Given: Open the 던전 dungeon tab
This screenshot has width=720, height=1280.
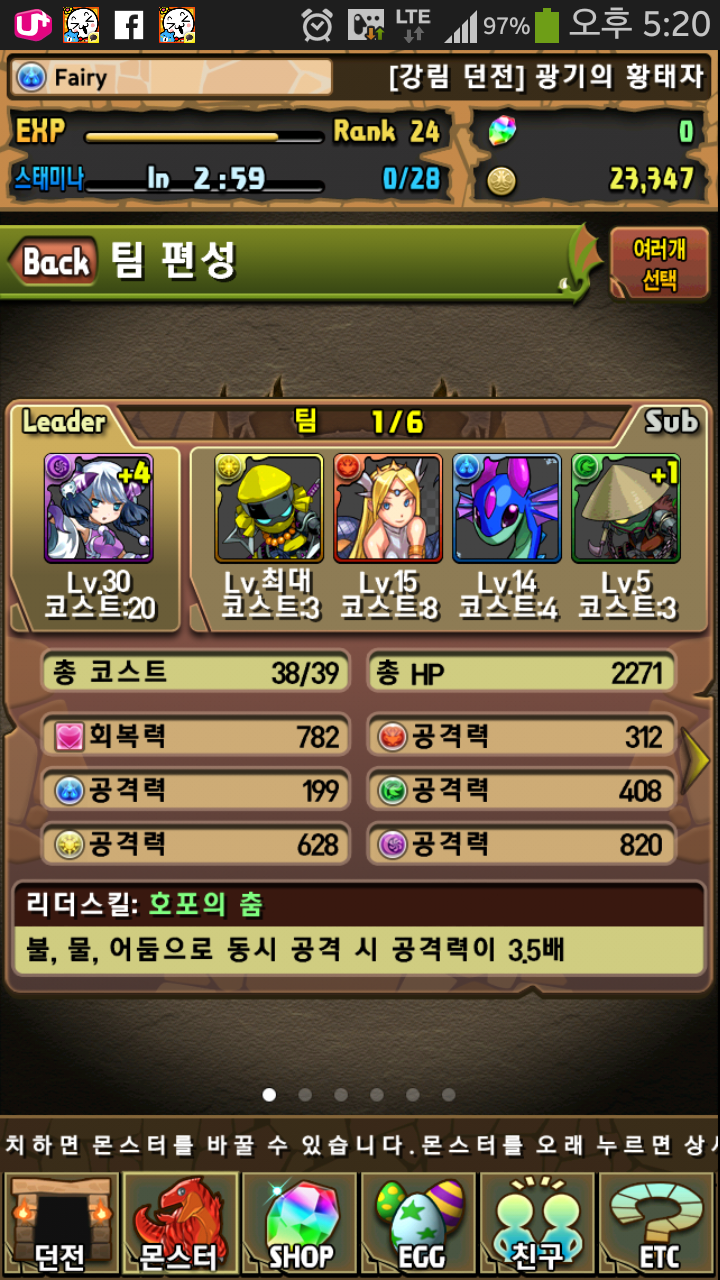Looking at the screenshot, I should pyautogui.click(x=60, y=1224).
